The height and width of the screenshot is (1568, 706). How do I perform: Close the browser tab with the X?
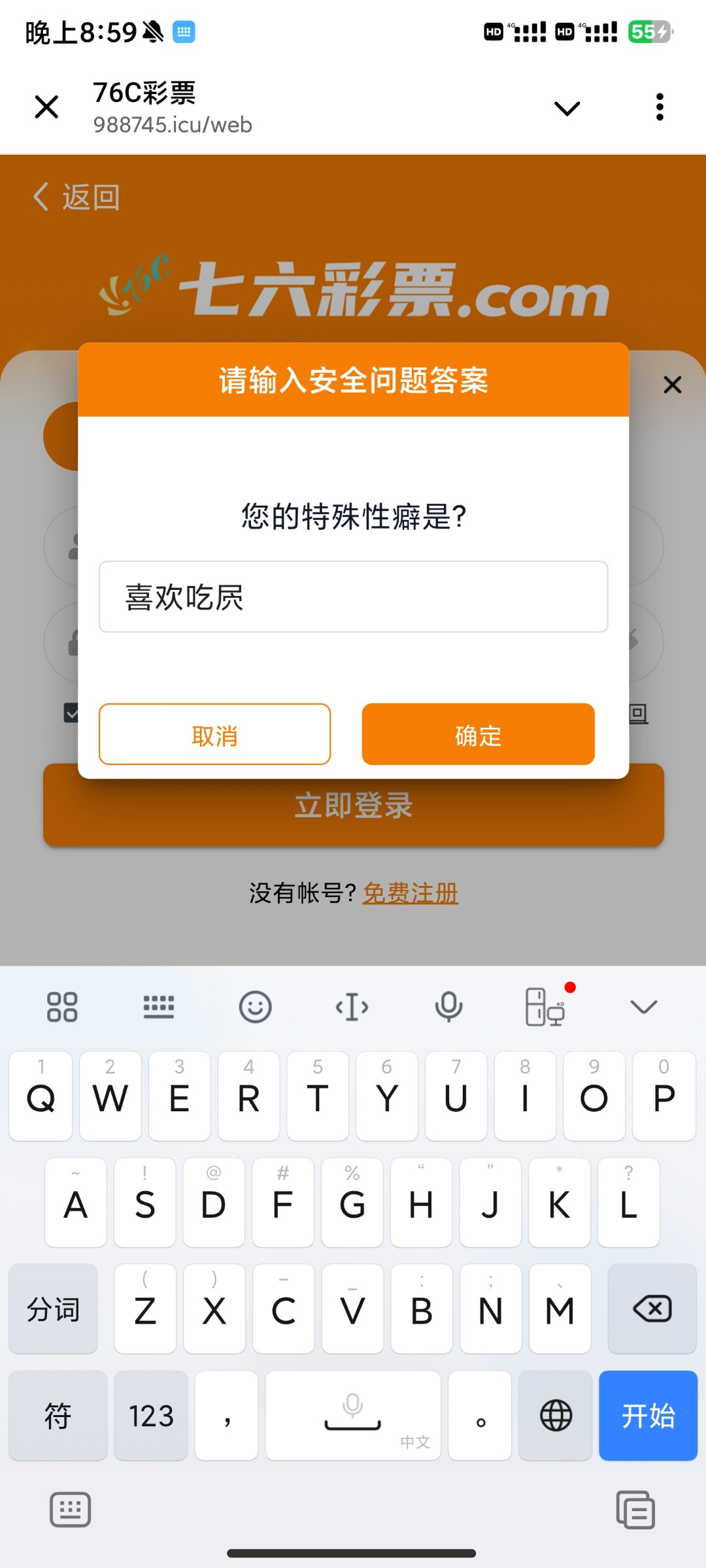pos(46,107)
